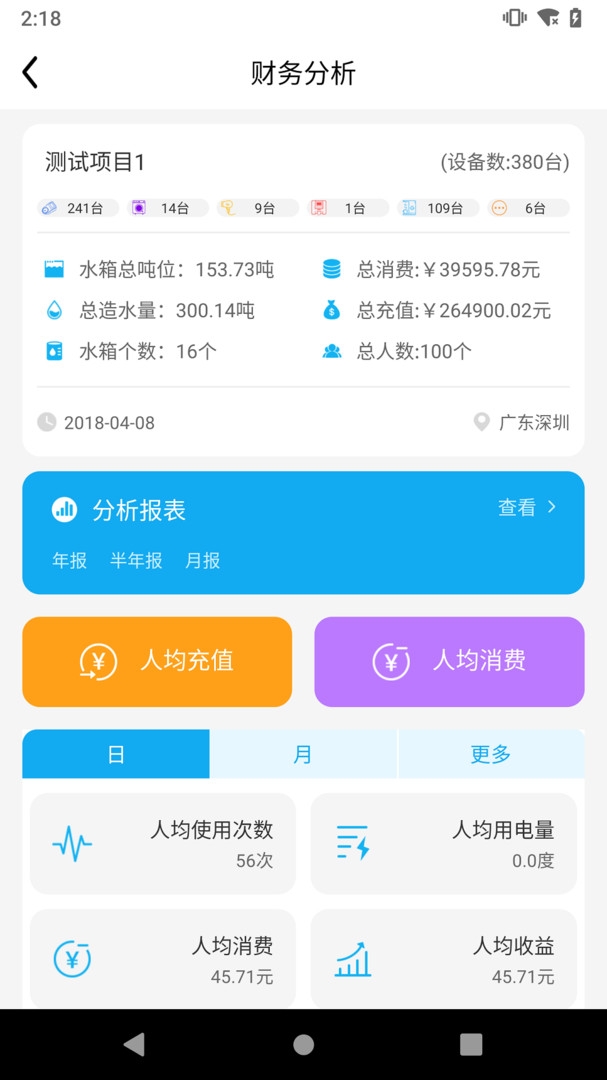Select the 更多 tab
This screenshot has height=1080, width=607.
[490, 754]
